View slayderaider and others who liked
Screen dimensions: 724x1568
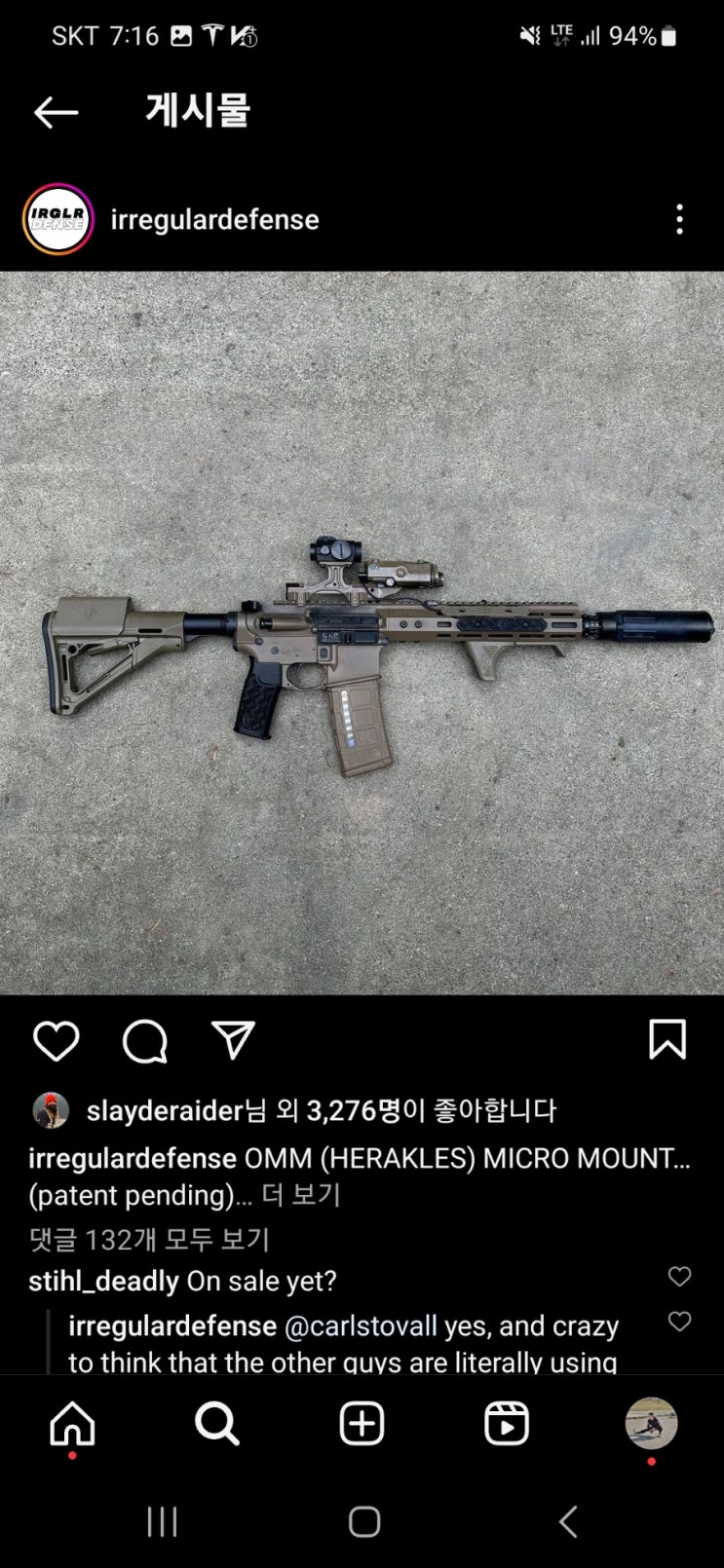[x=322, y=1110]
